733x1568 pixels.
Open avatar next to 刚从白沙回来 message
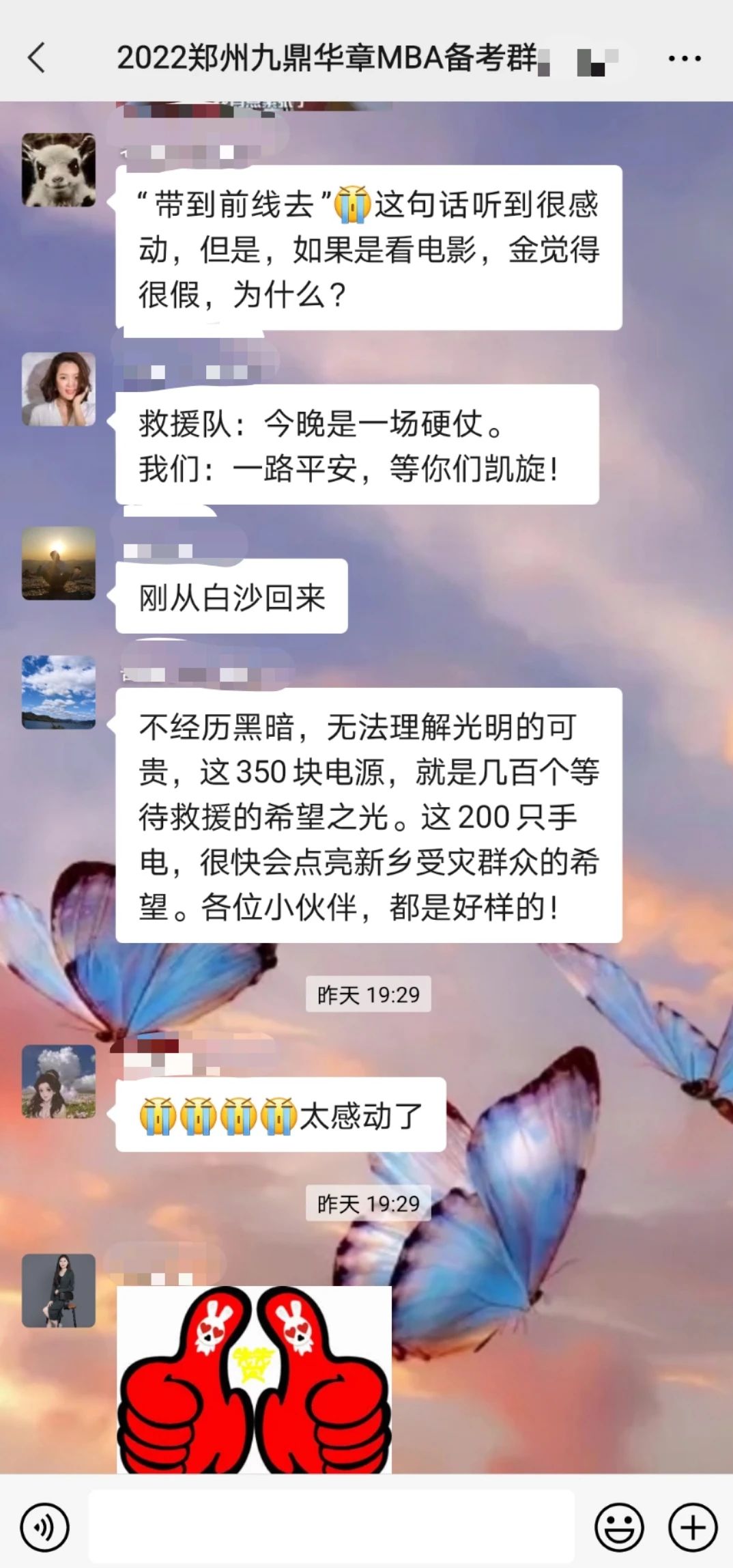[59, 563]
